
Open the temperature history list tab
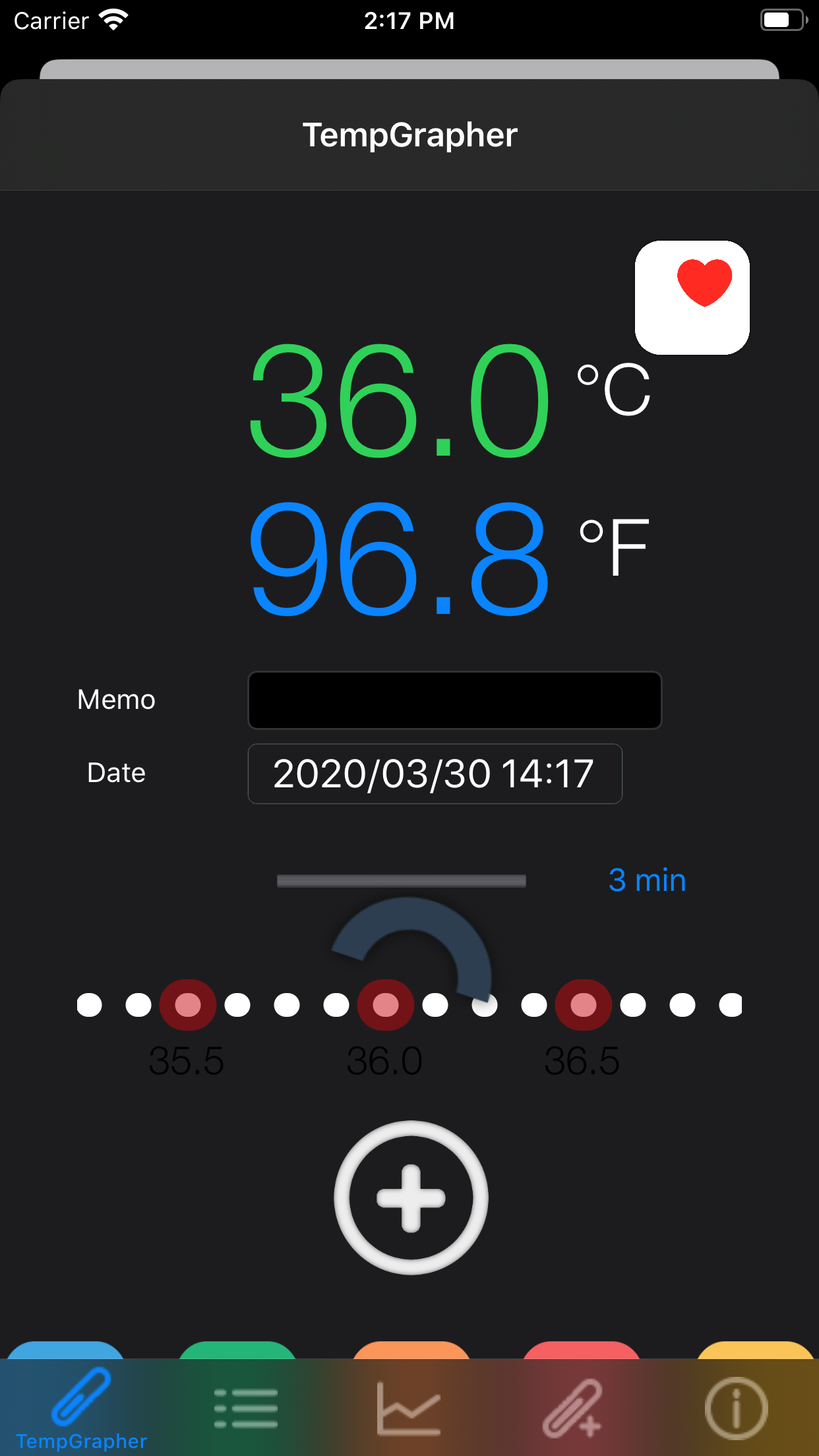point(246,1407)
